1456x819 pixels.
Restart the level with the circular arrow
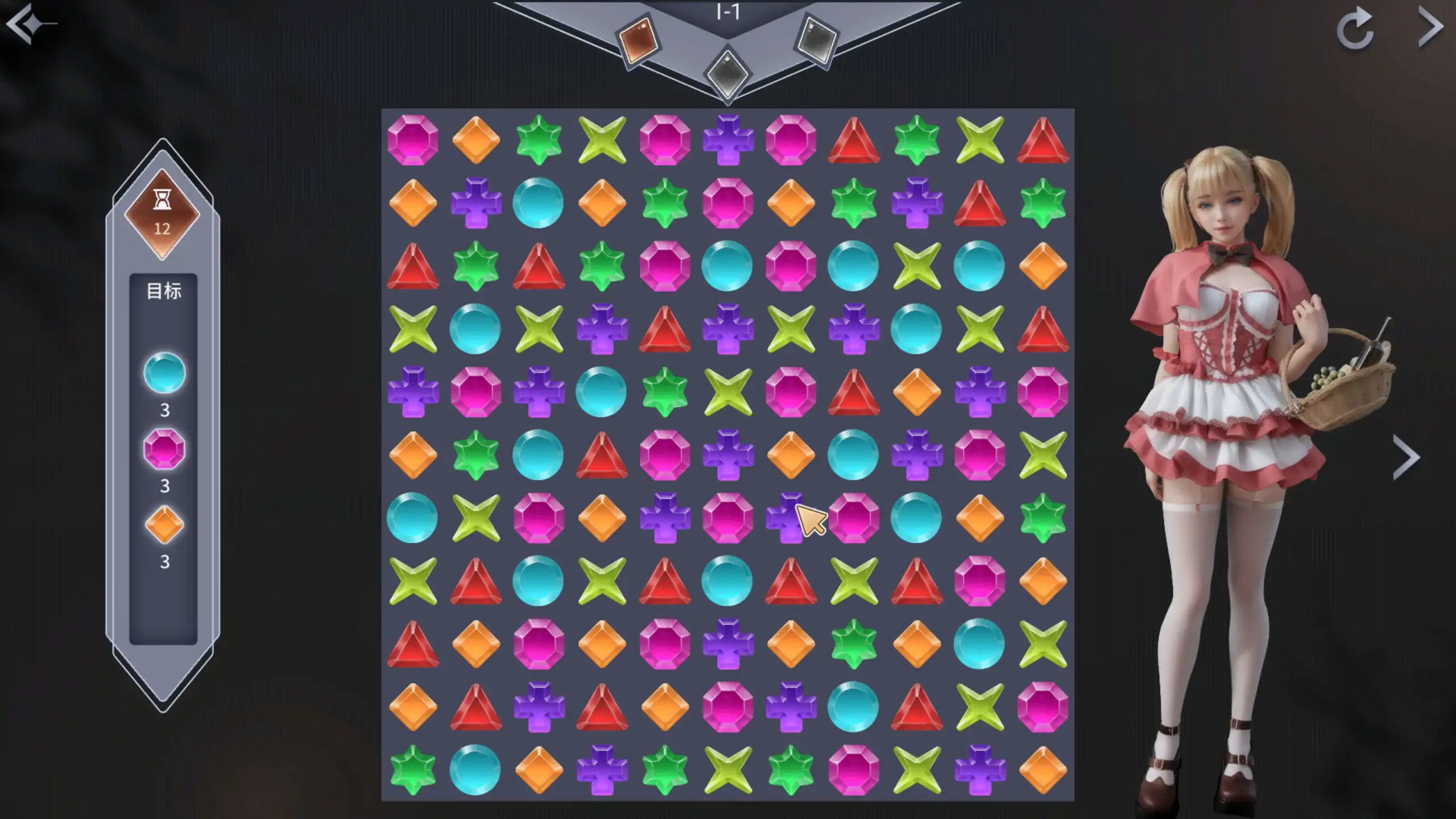pyautogui.click(x=1355, y=28)
